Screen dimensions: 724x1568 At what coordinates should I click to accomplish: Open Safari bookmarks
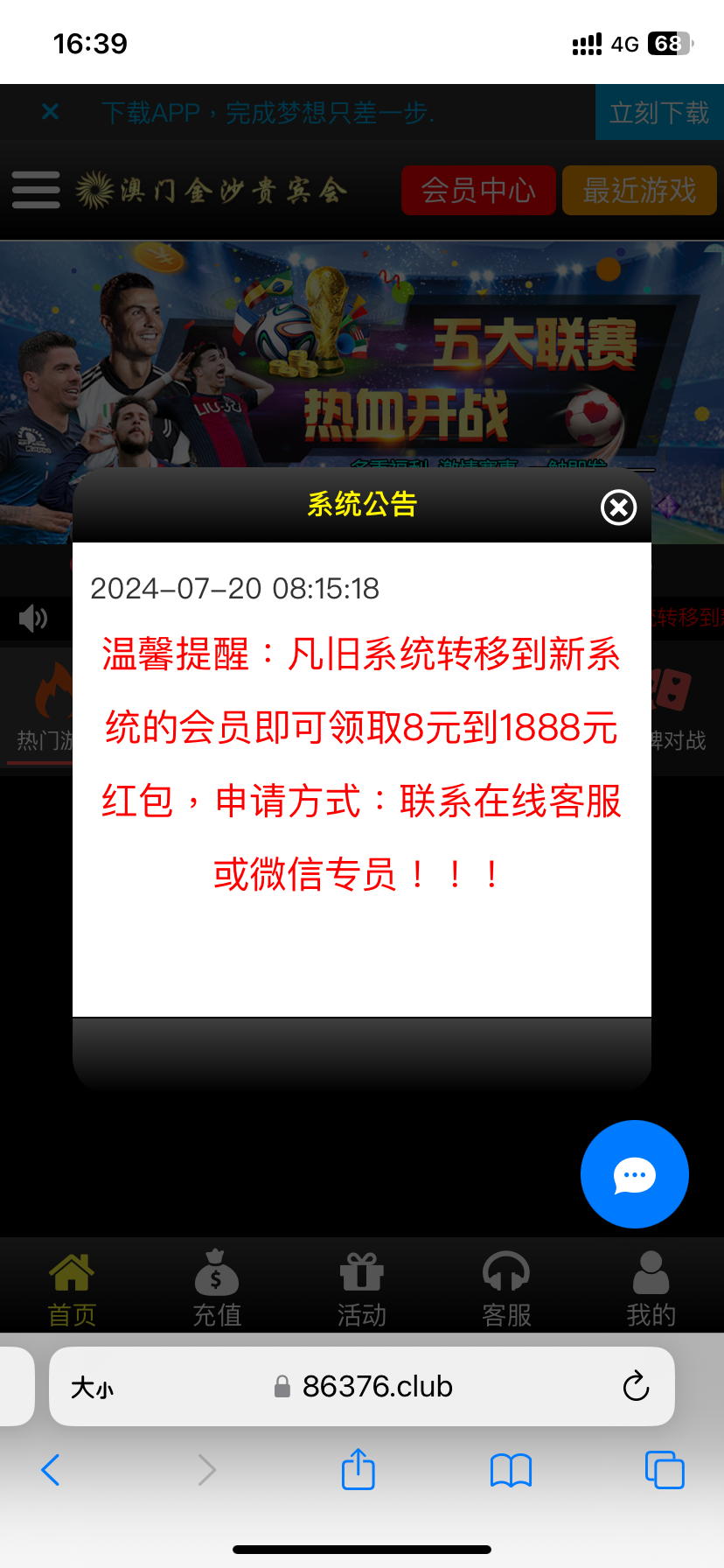[x=511, y=1470]
